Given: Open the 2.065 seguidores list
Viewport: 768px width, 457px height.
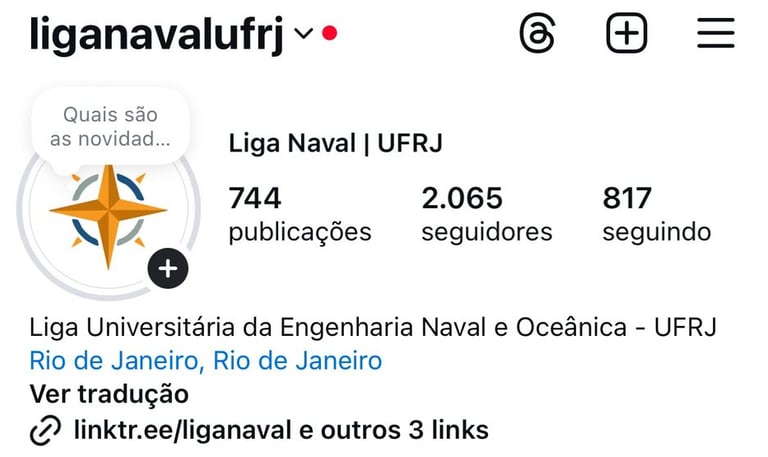Looking at the screenshot, I should click(486, 215).
